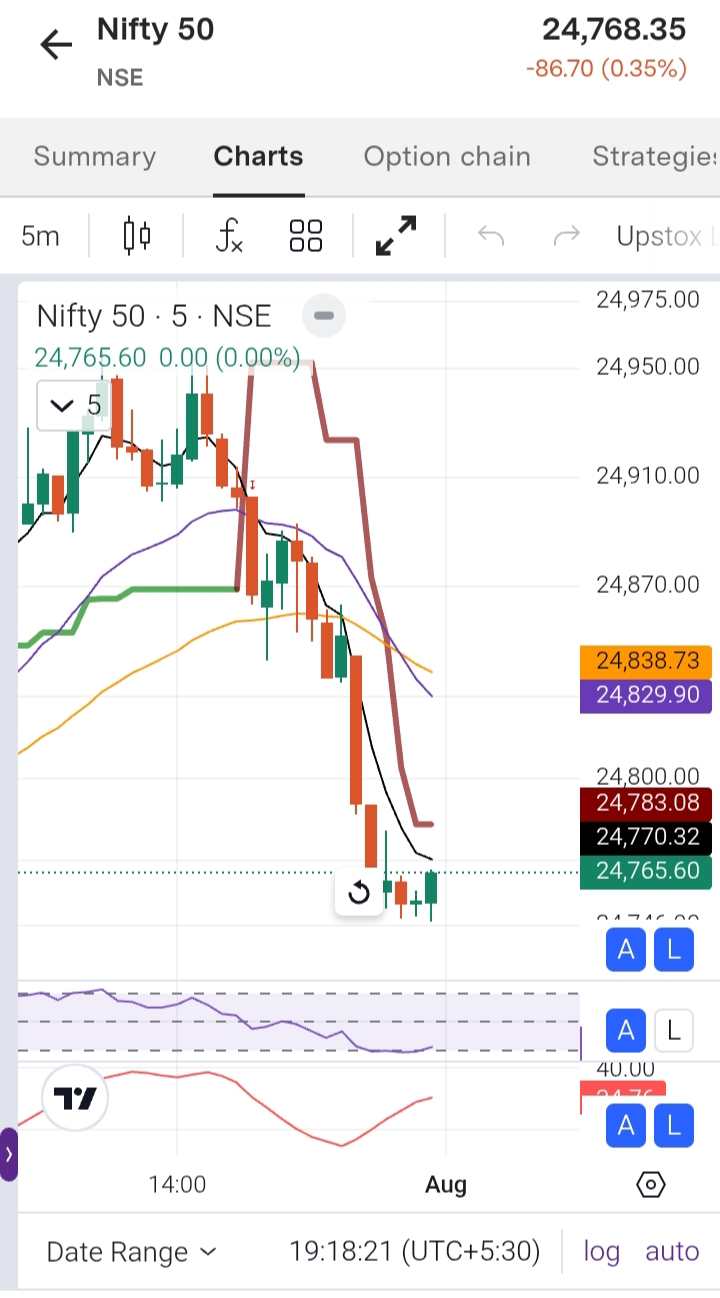Open the Option chain tab
The width and height of the screenshot is (720, 1298).
[447, 157]
